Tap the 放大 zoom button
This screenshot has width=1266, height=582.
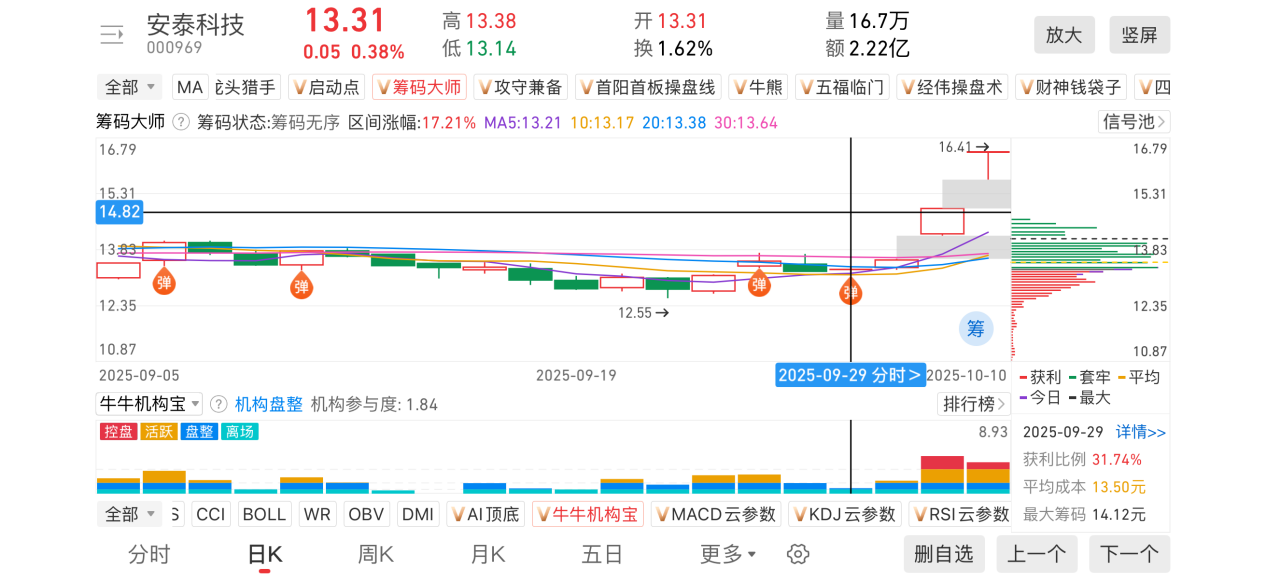(1064, 35)
